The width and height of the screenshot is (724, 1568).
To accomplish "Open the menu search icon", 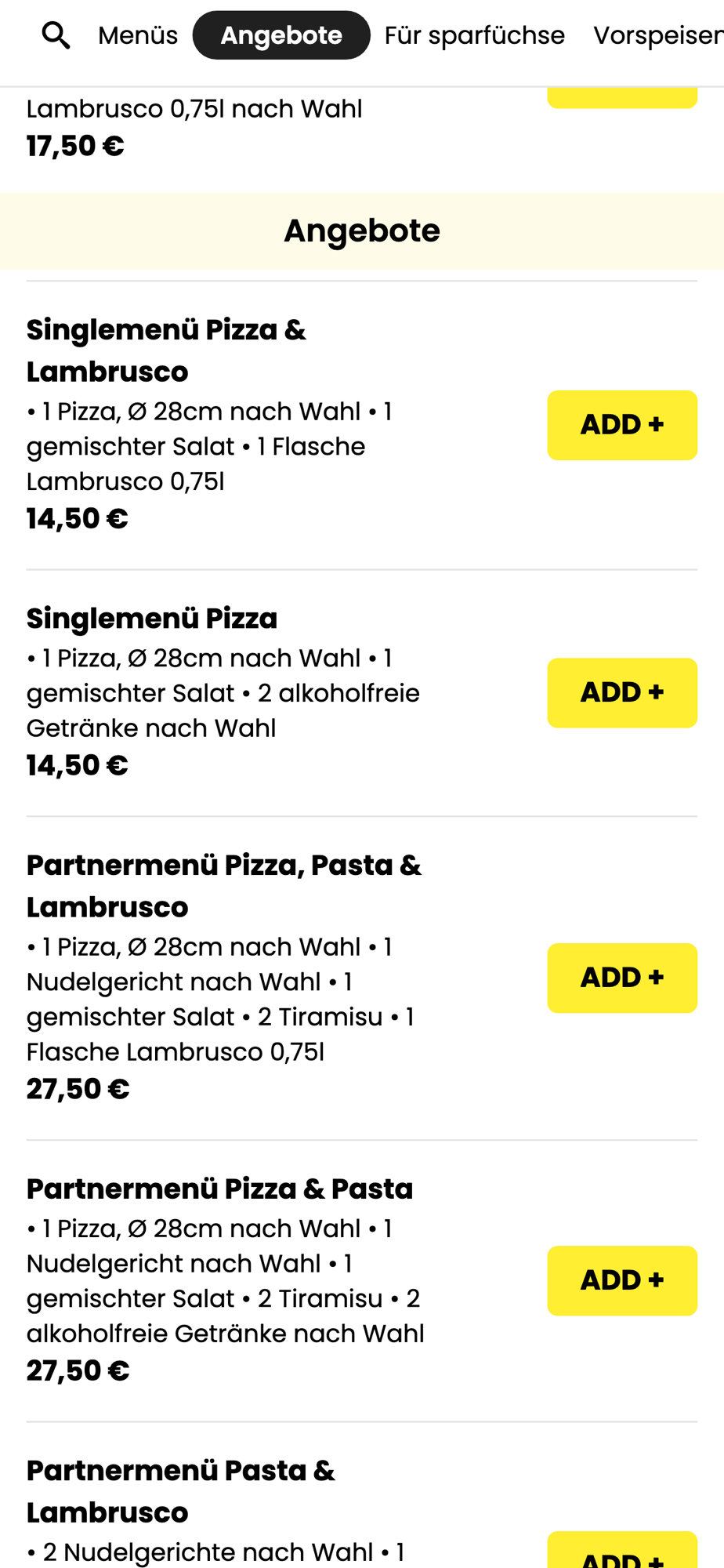I will 56,35.
